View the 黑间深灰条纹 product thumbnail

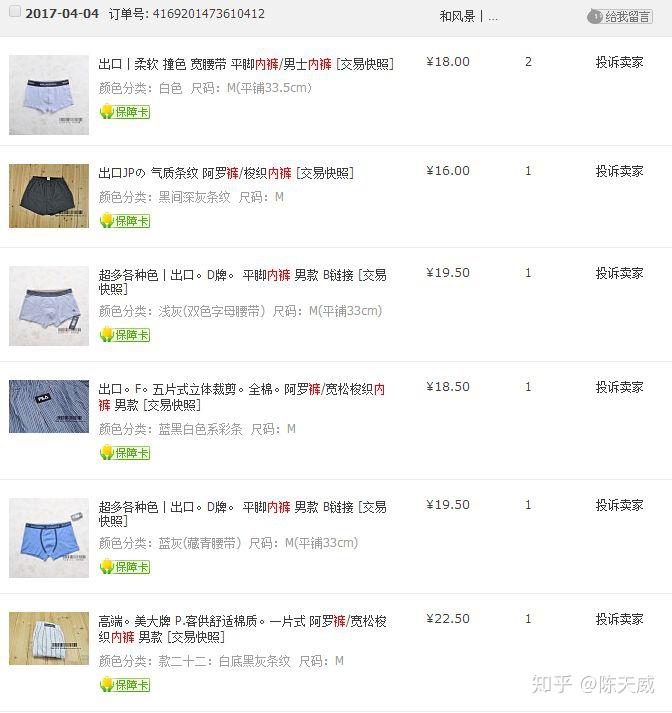49,196
